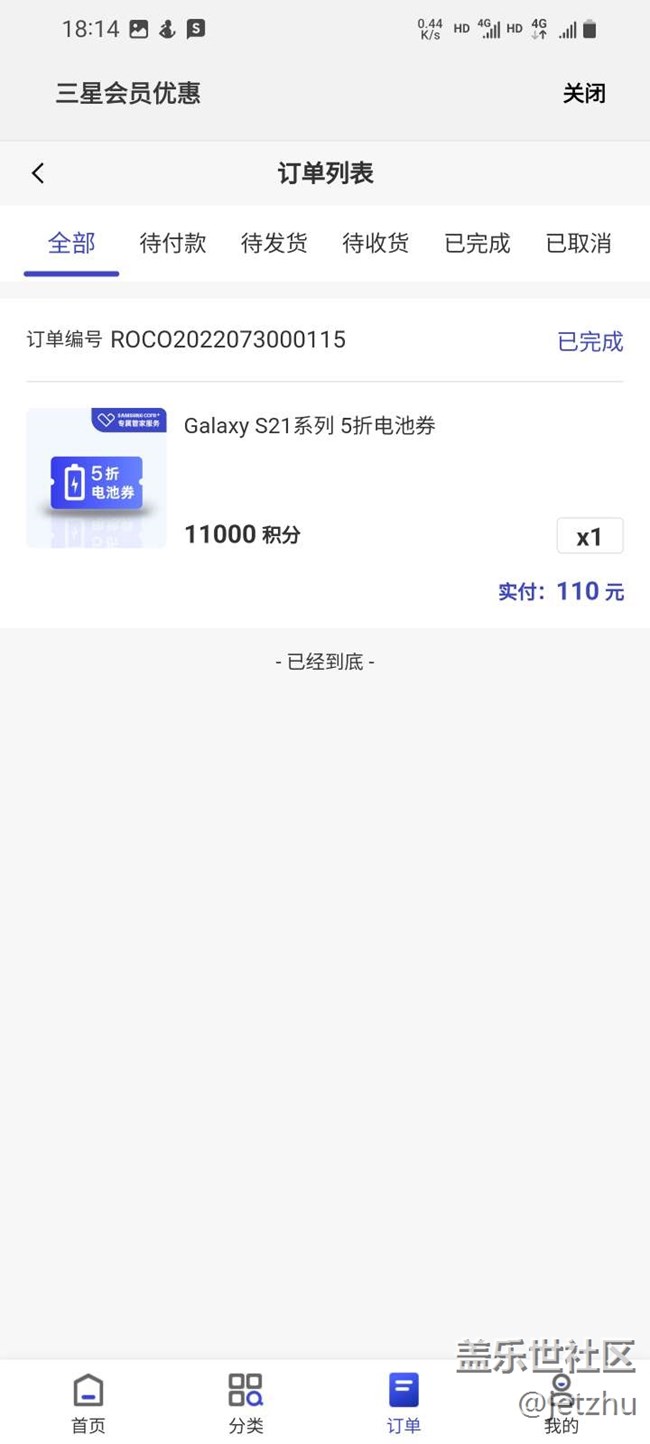650x1444 pixels.
Task: Go to 首页 in bottom navigation
Action: click(88, 1402)
